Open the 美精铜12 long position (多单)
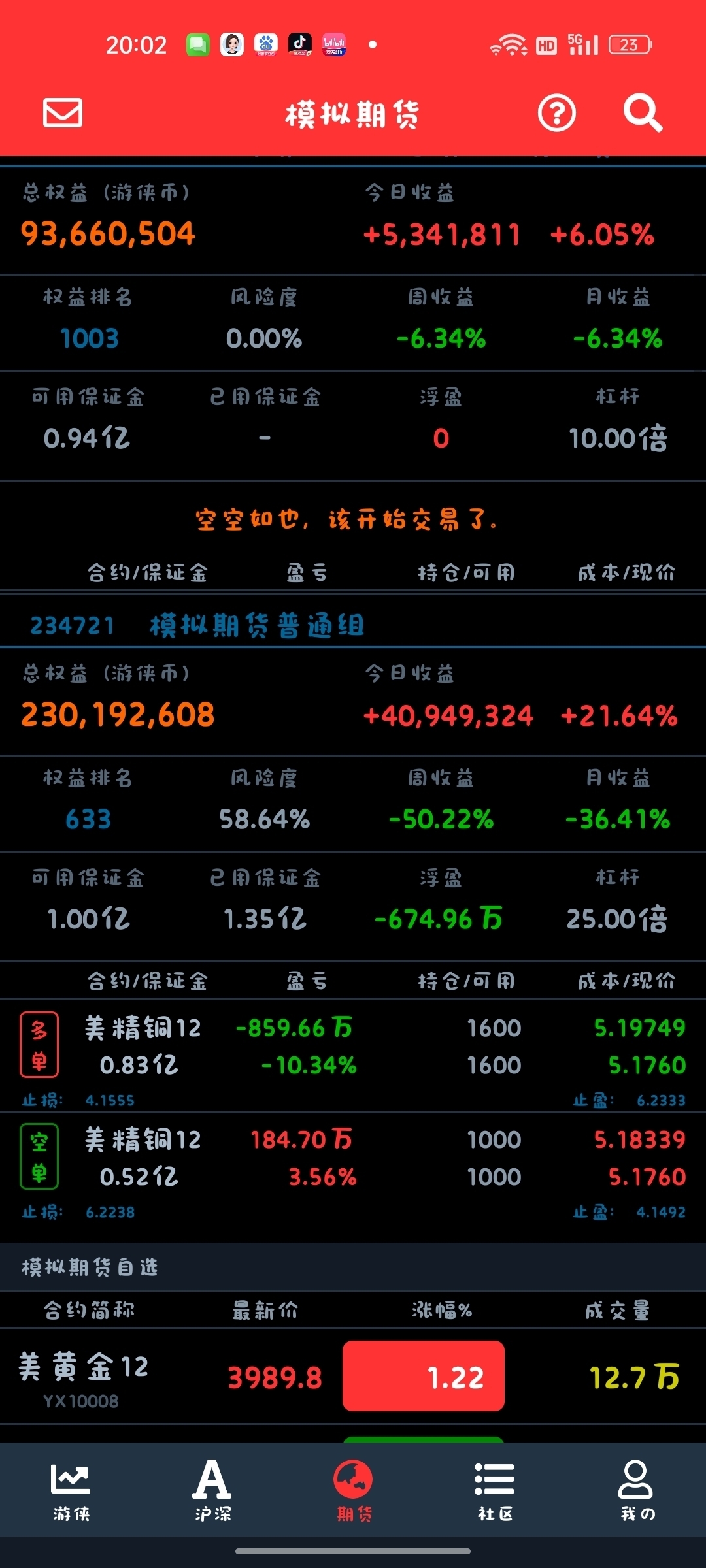Screen dimensions: 706x1568 pos(353,1047)
